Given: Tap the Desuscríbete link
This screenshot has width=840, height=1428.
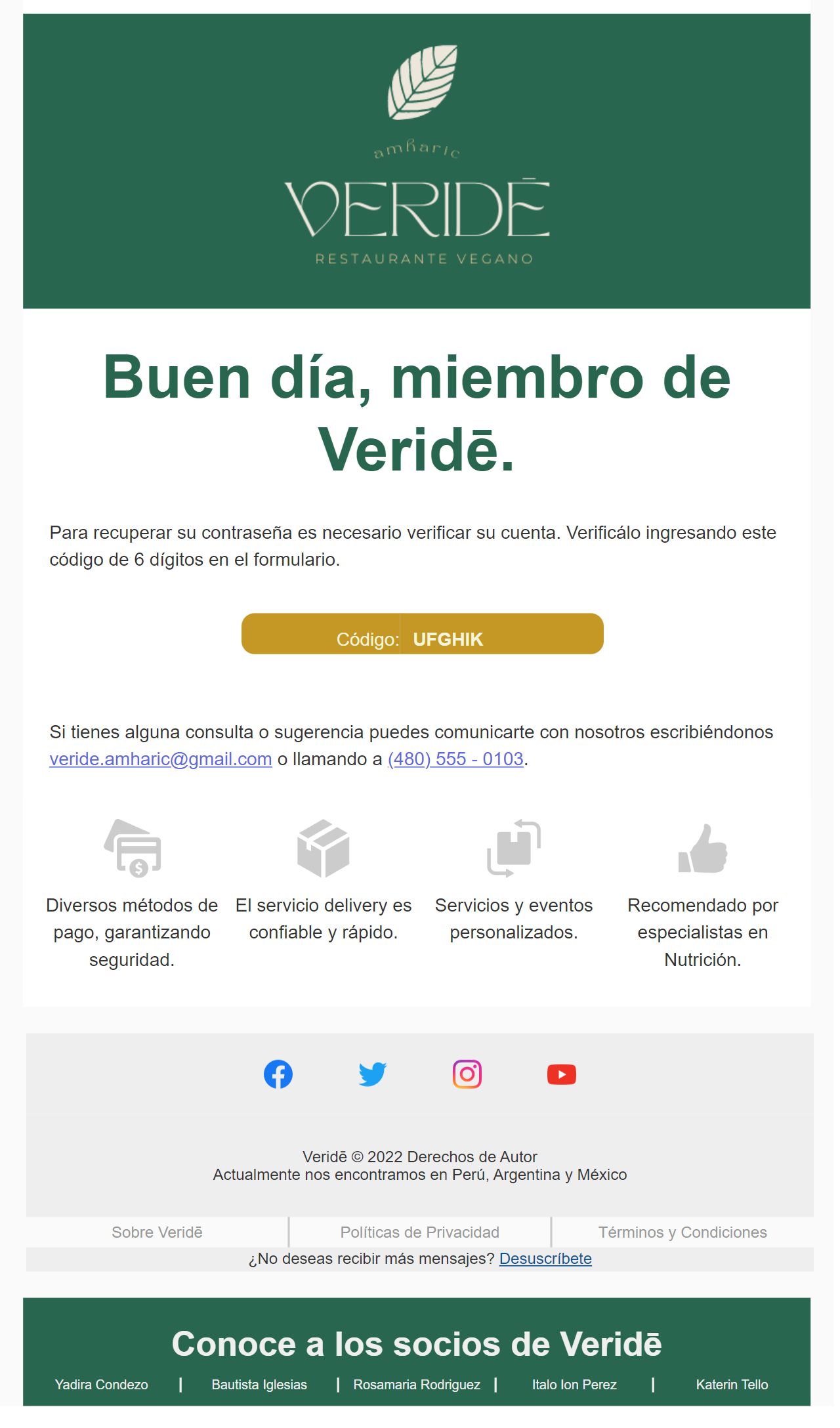Looking at the screenshot, I should pos(545,1259).
